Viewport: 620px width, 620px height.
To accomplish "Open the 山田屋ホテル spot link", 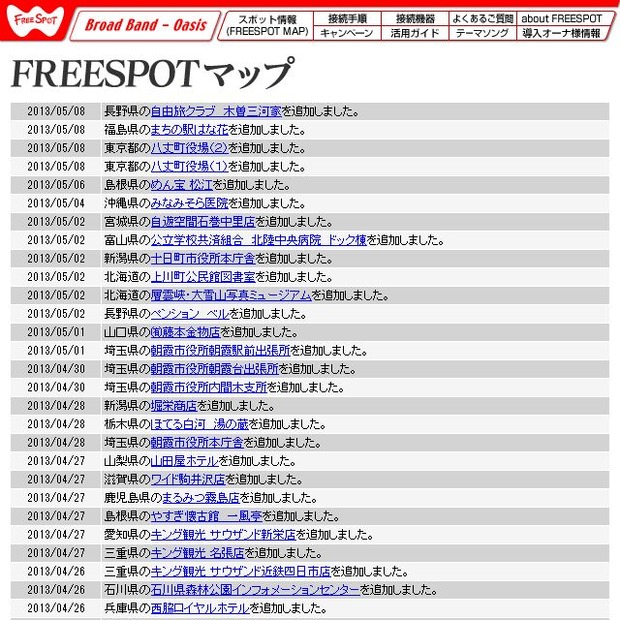I will click(183, 461).
